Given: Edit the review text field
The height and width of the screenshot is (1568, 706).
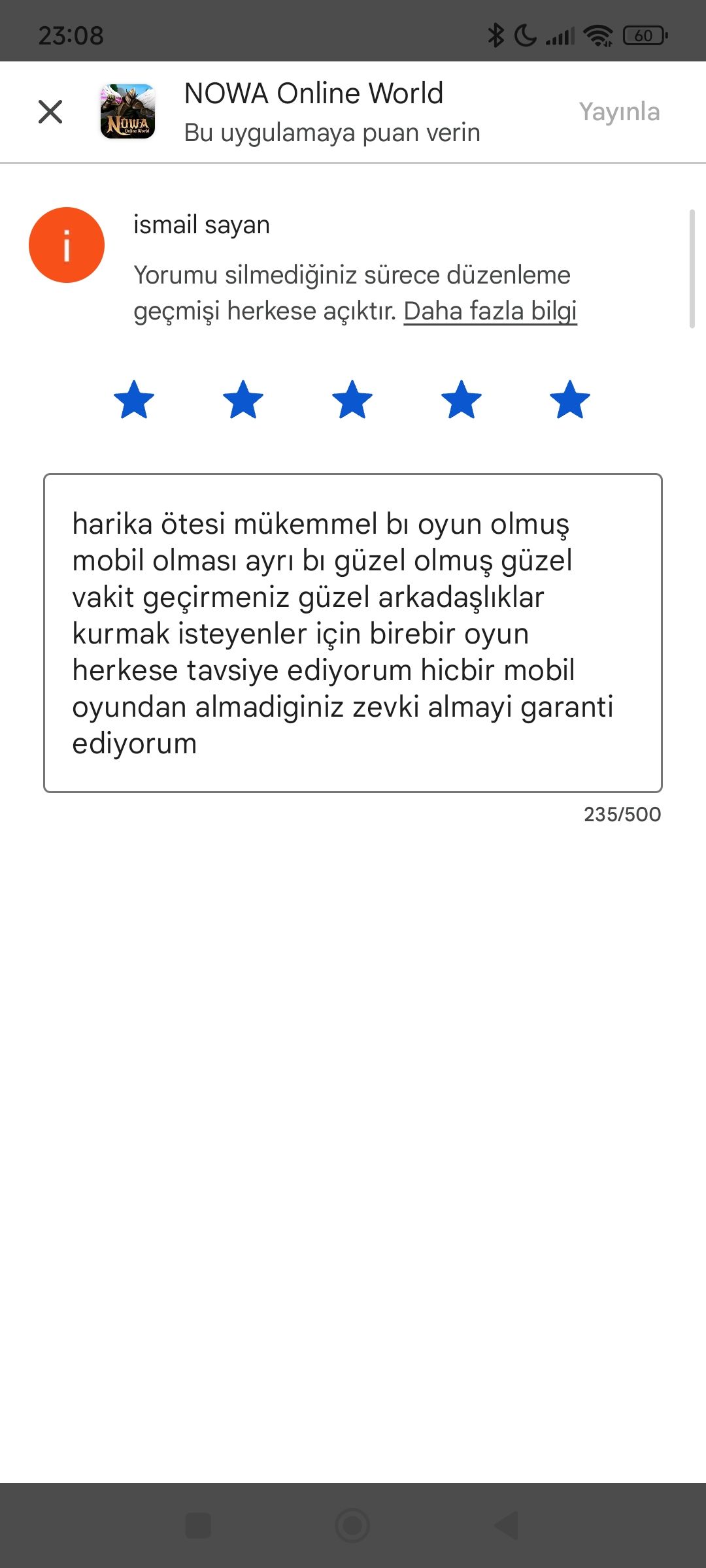Looking at the screenshot, I should pyautogui.click(x=353, y=630).
